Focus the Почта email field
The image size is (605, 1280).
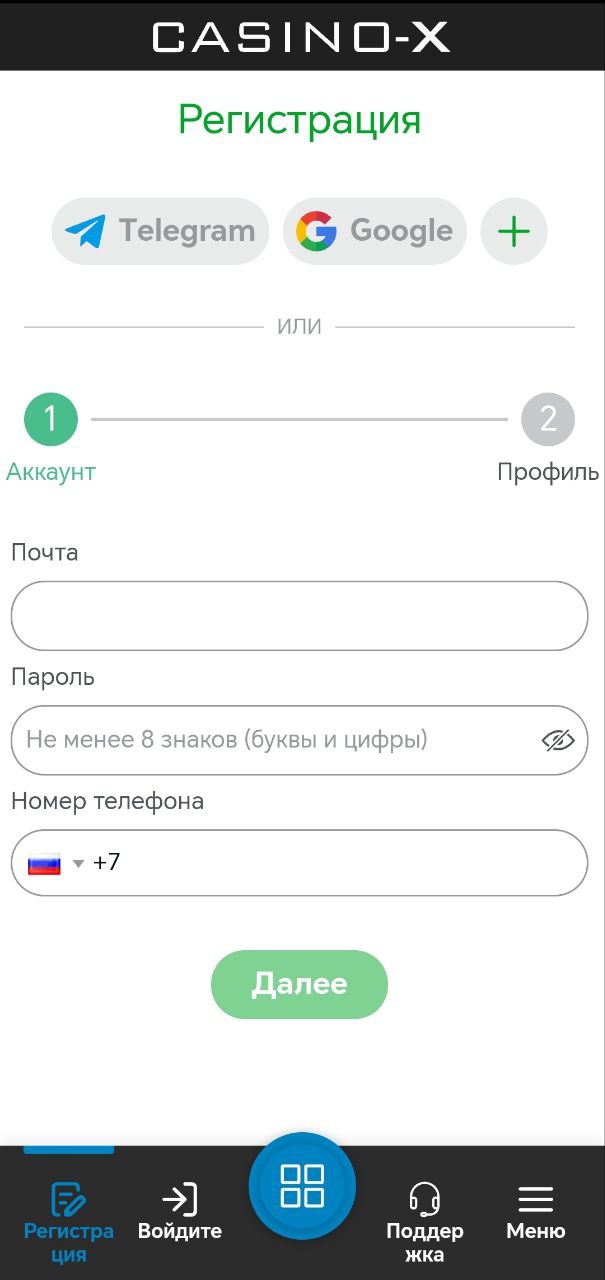(x=299, y=616)
